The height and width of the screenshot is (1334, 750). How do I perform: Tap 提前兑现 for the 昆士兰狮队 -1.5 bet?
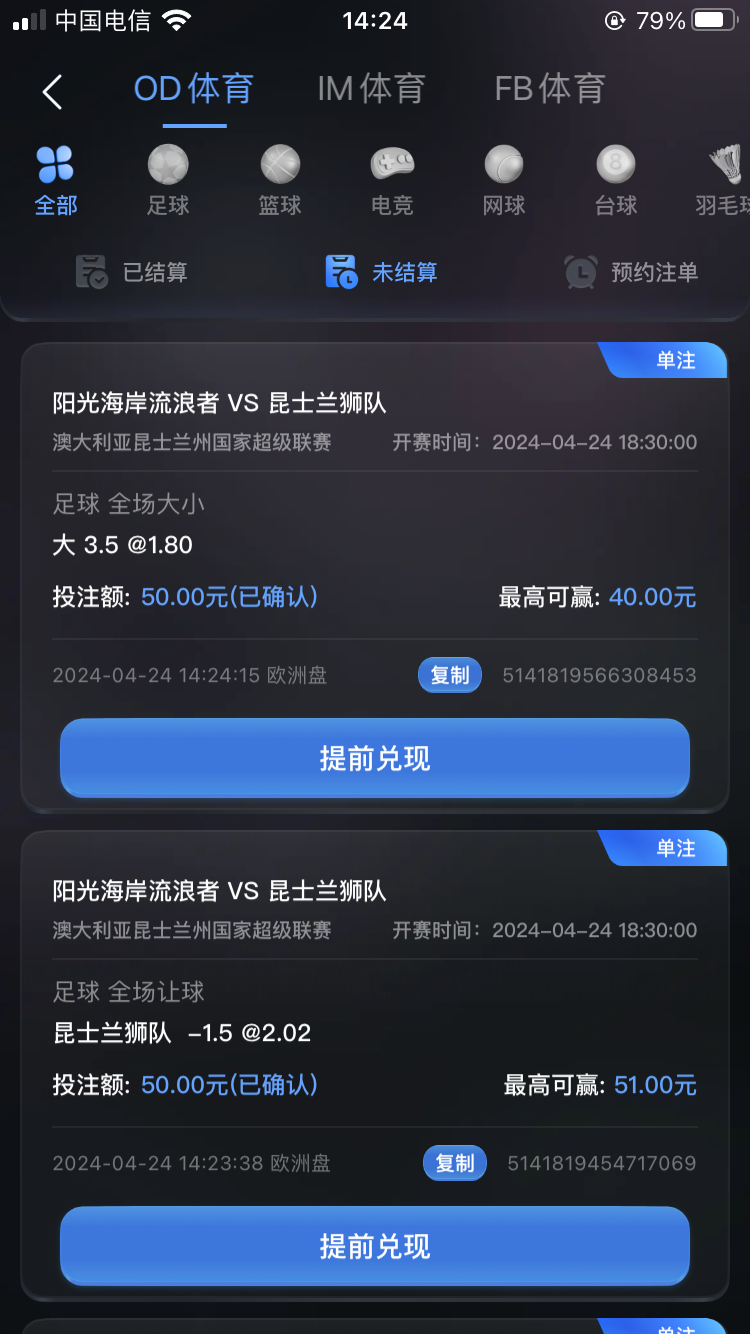pos(375,1246)
